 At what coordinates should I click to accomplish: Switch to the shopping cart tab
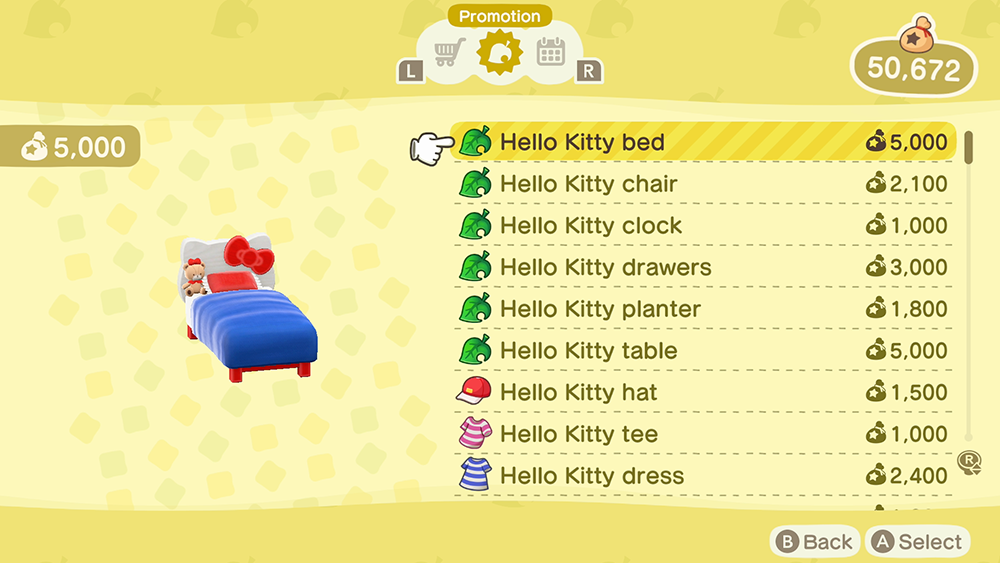[450, 52]
